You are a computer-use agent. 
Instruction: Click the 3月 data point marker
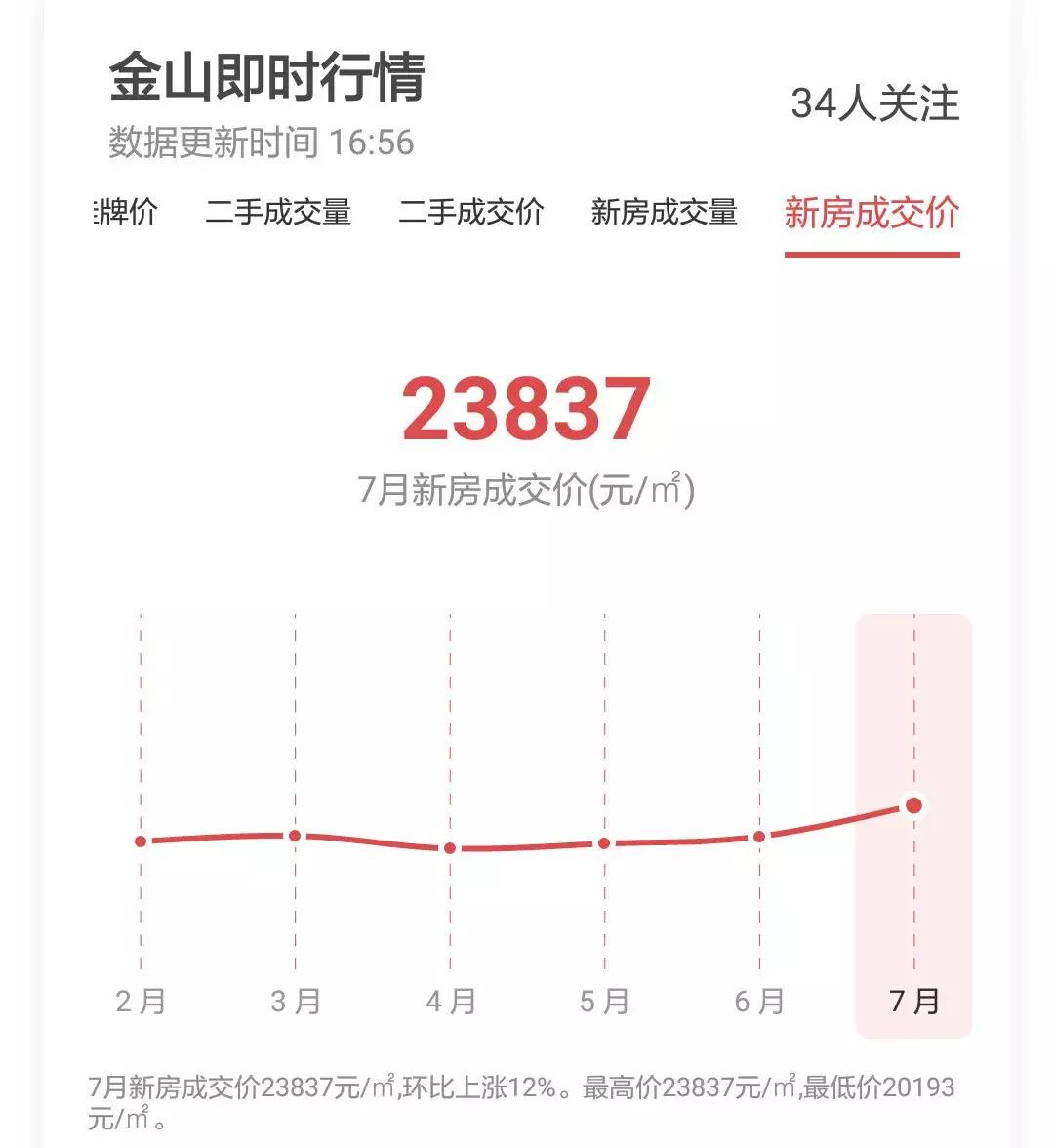coord(294,834)
